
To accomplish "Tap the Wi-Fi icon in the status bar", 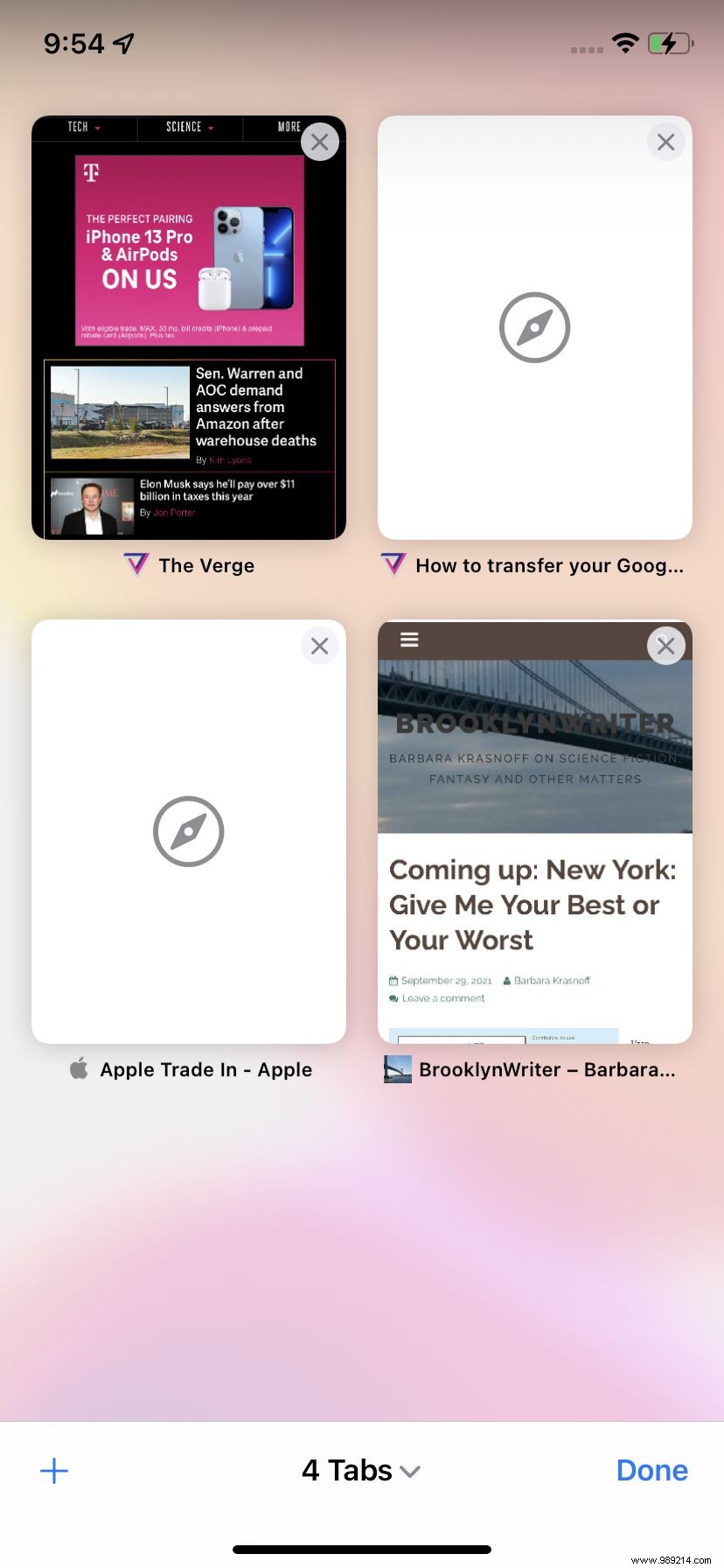I will (x=625, y=43).
